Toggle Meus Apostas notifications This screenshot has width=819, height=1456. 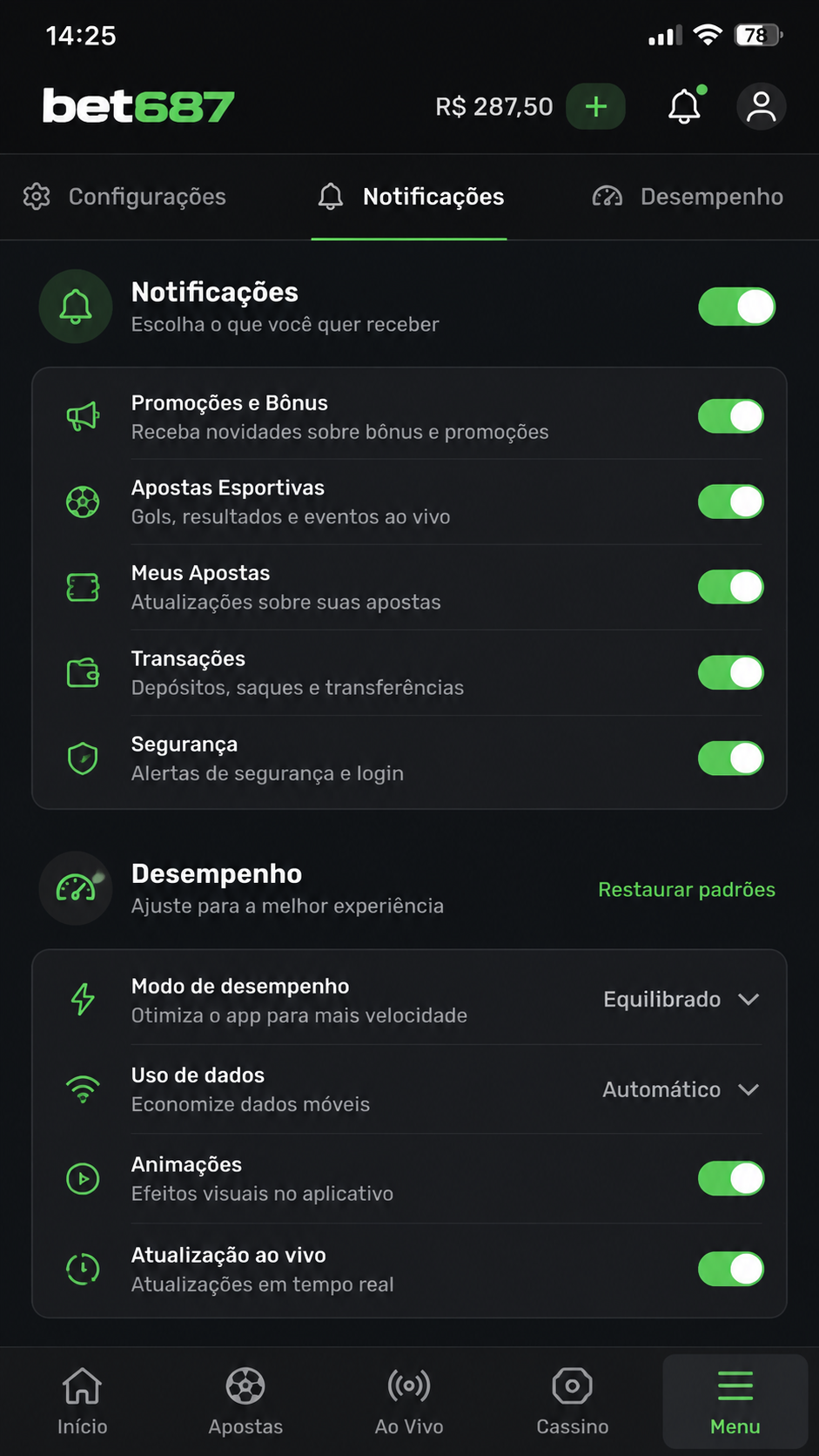tap(731, 587)
